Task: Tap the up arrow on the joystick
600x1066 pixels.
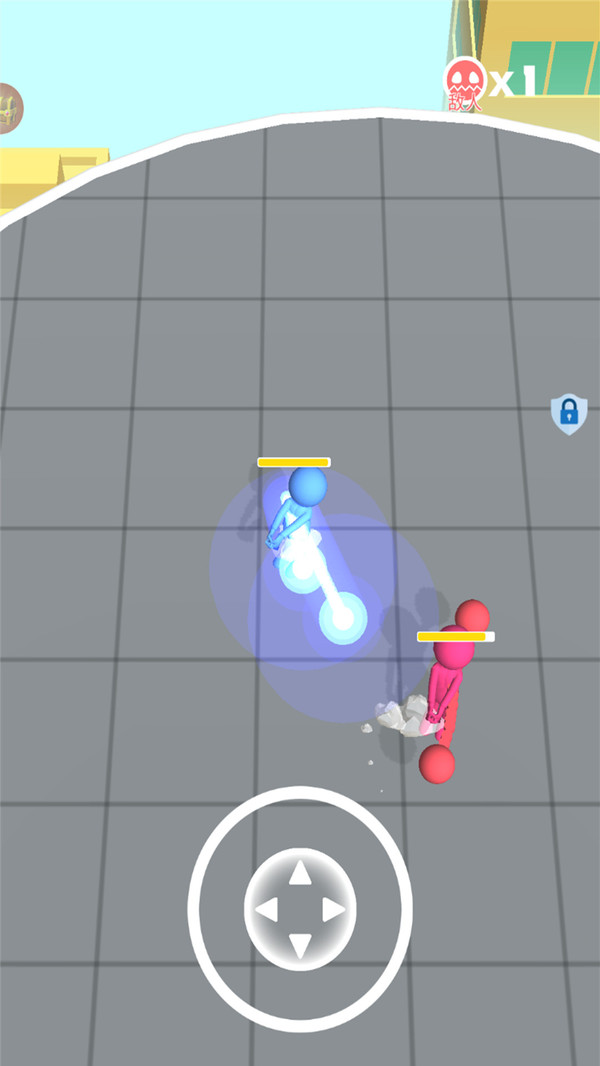Action: (x=299, y=875)
